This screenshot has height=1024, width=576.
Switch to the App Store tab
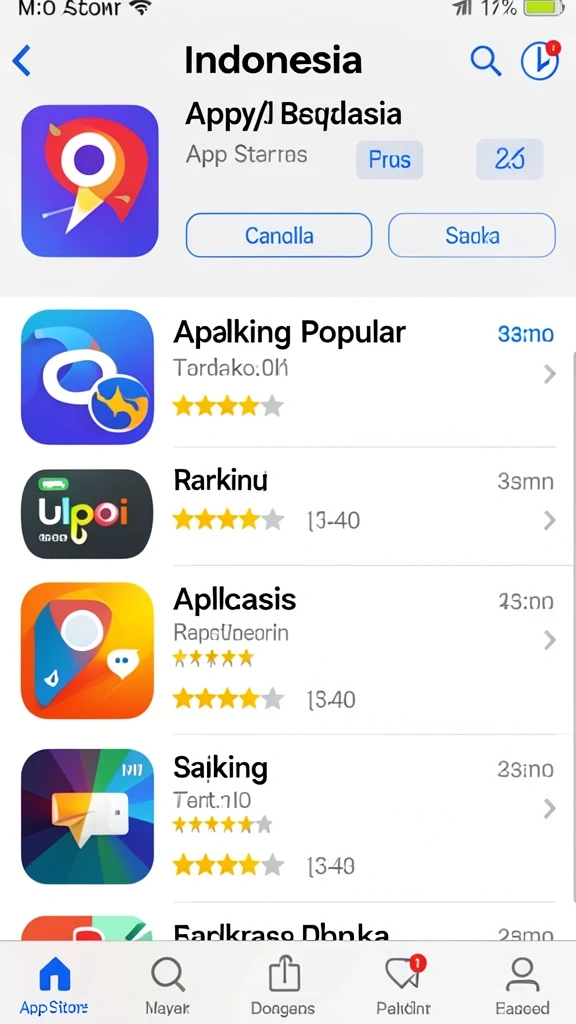(54, 985)
